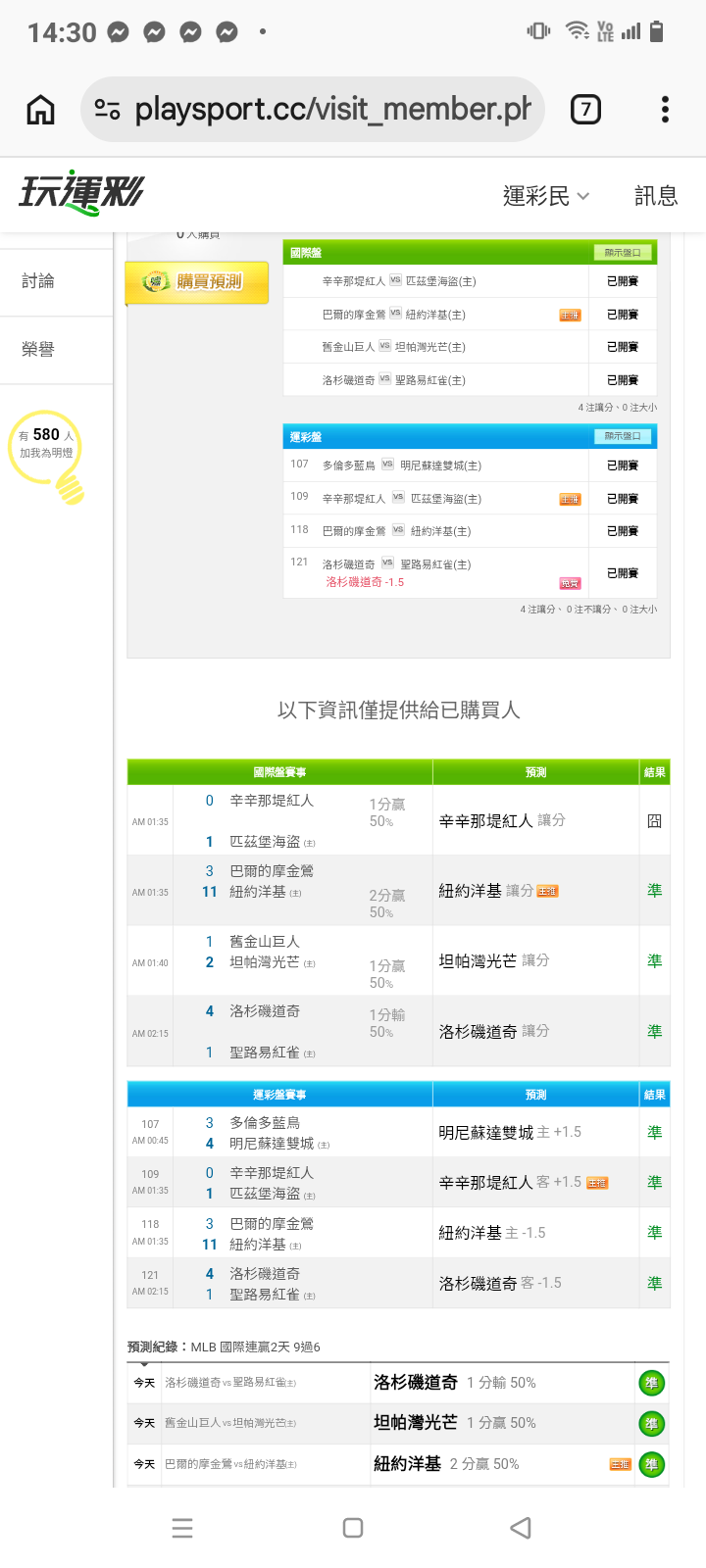706x1568 pixels.
Task: Go to the 玩運彩 logo home
Action: click(x=82, y=192)
